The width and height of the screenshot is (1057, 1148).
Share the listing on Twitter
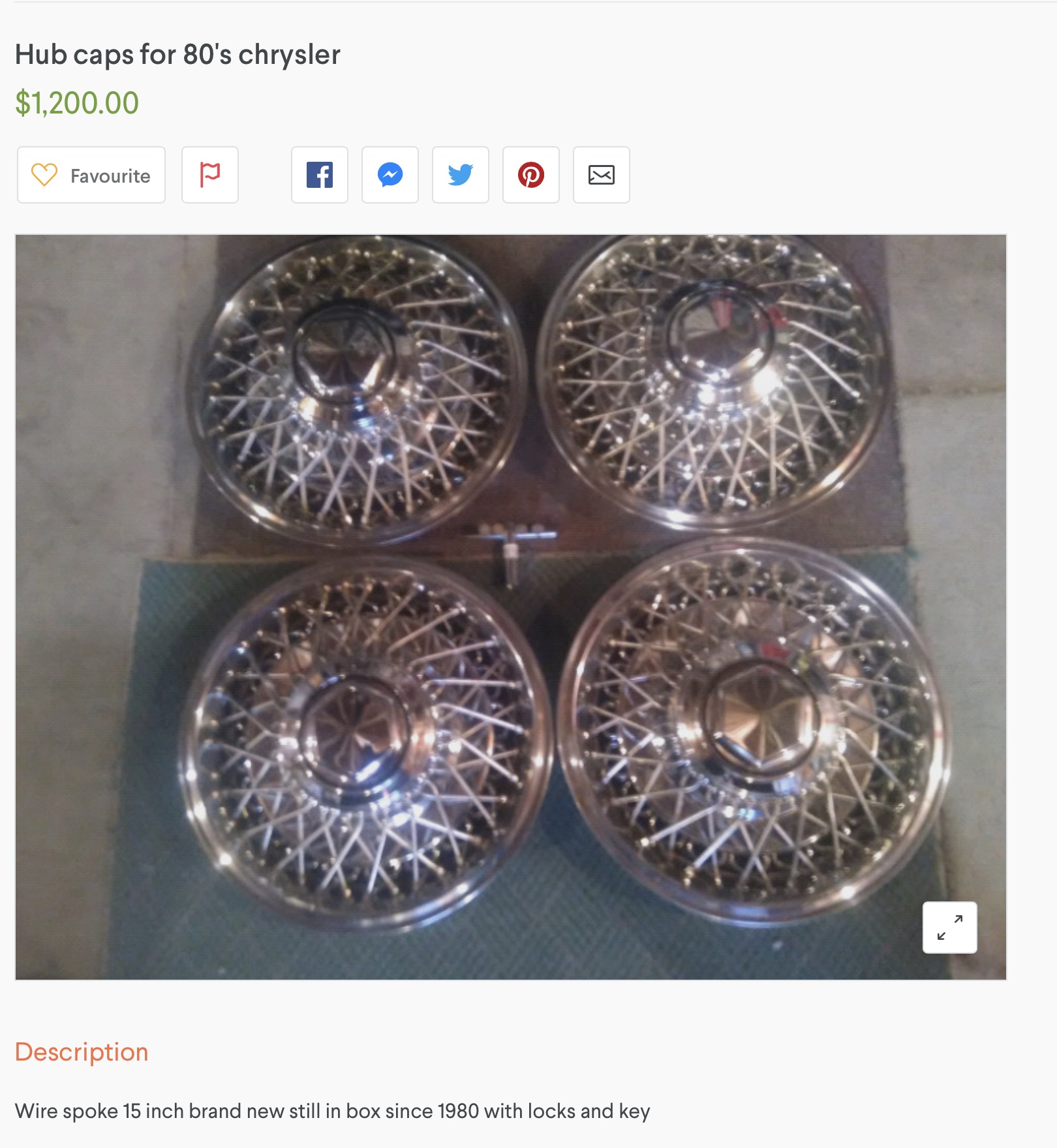(461, 175)
